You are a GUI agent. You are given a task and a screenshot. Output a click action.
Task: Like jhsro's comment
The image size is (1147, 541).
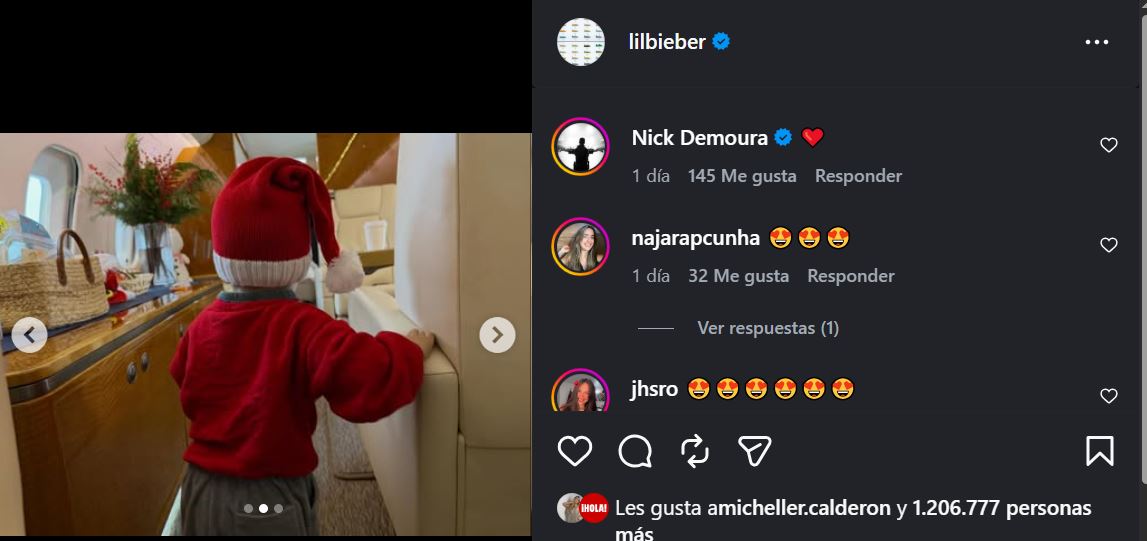click(x=1108, y=396)
